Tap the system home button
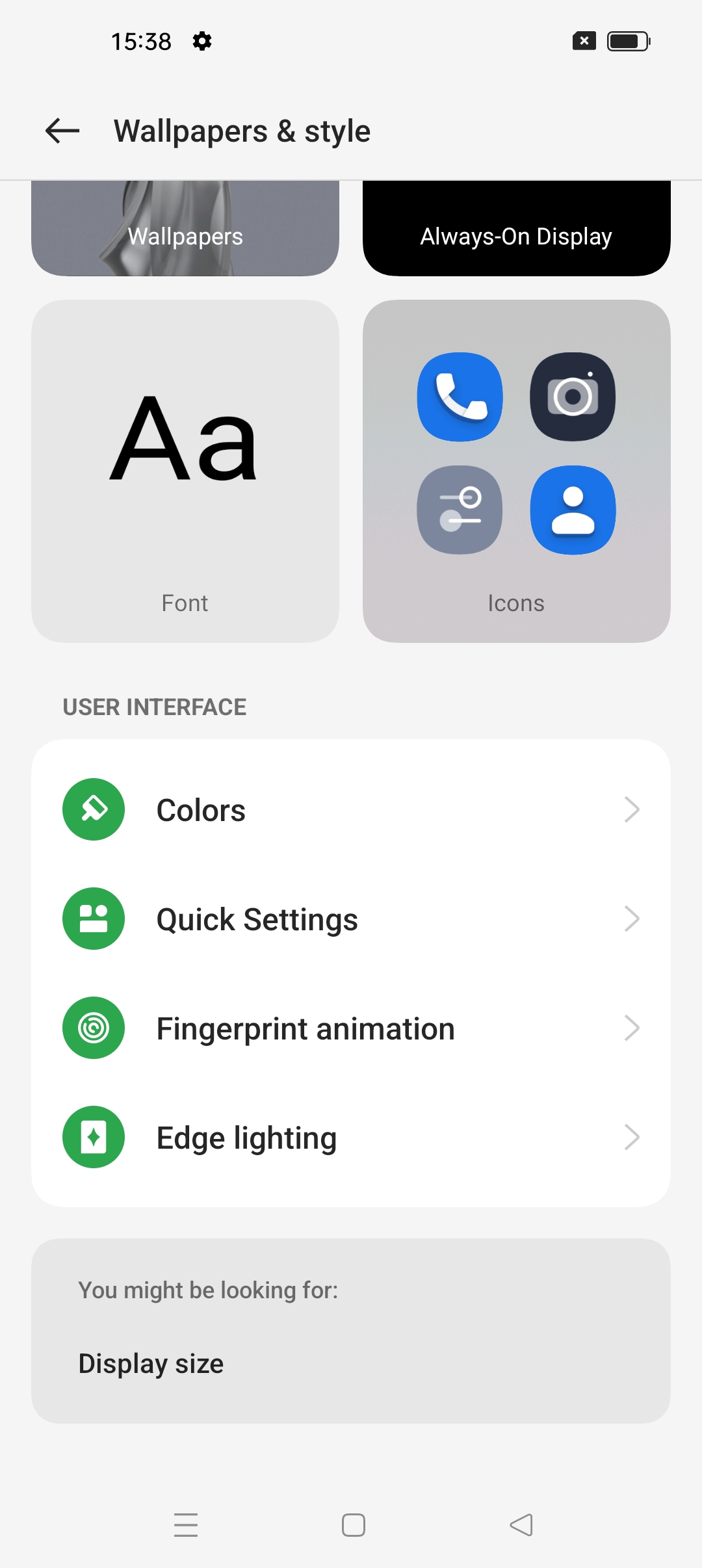The image size is (702, 1568). tap(354, 1525)
